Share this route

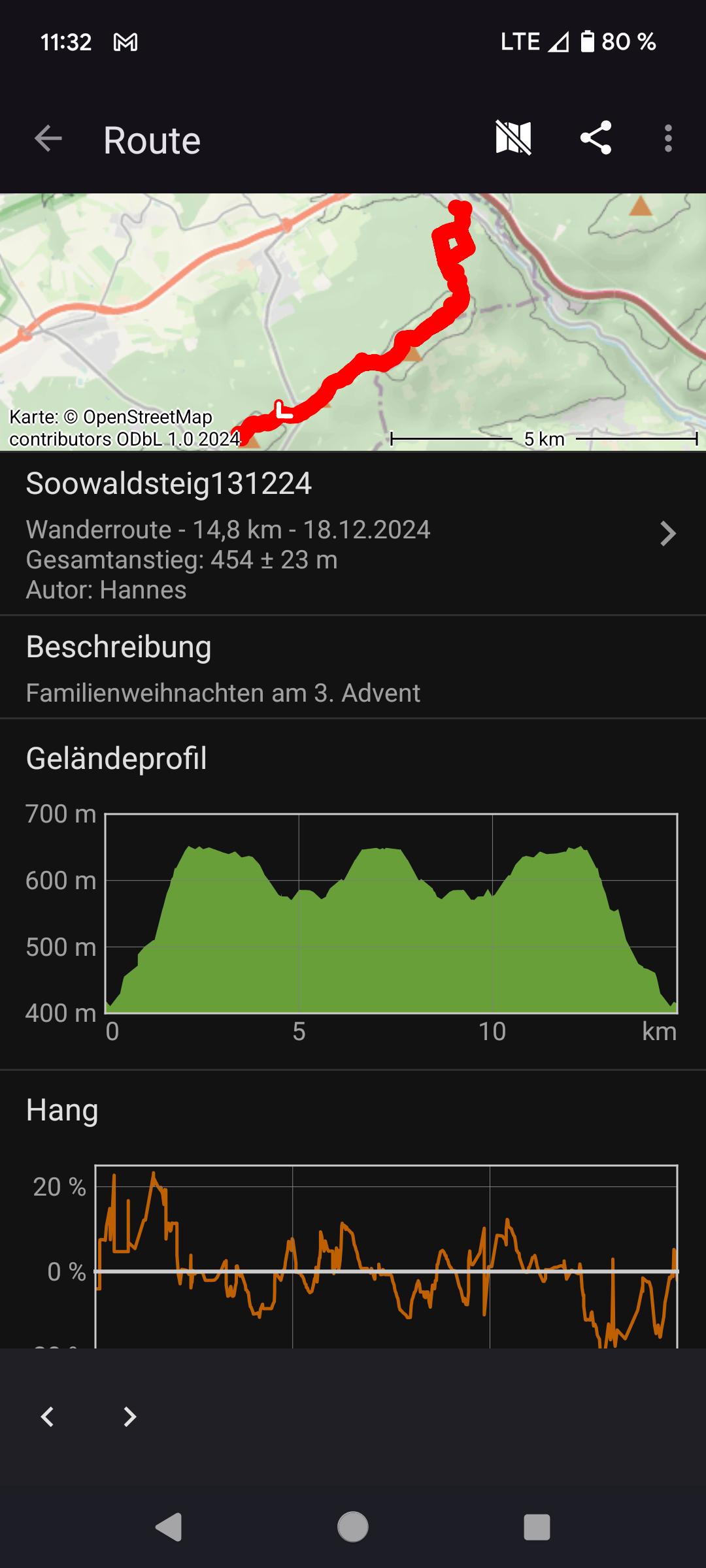pos(596,138)
